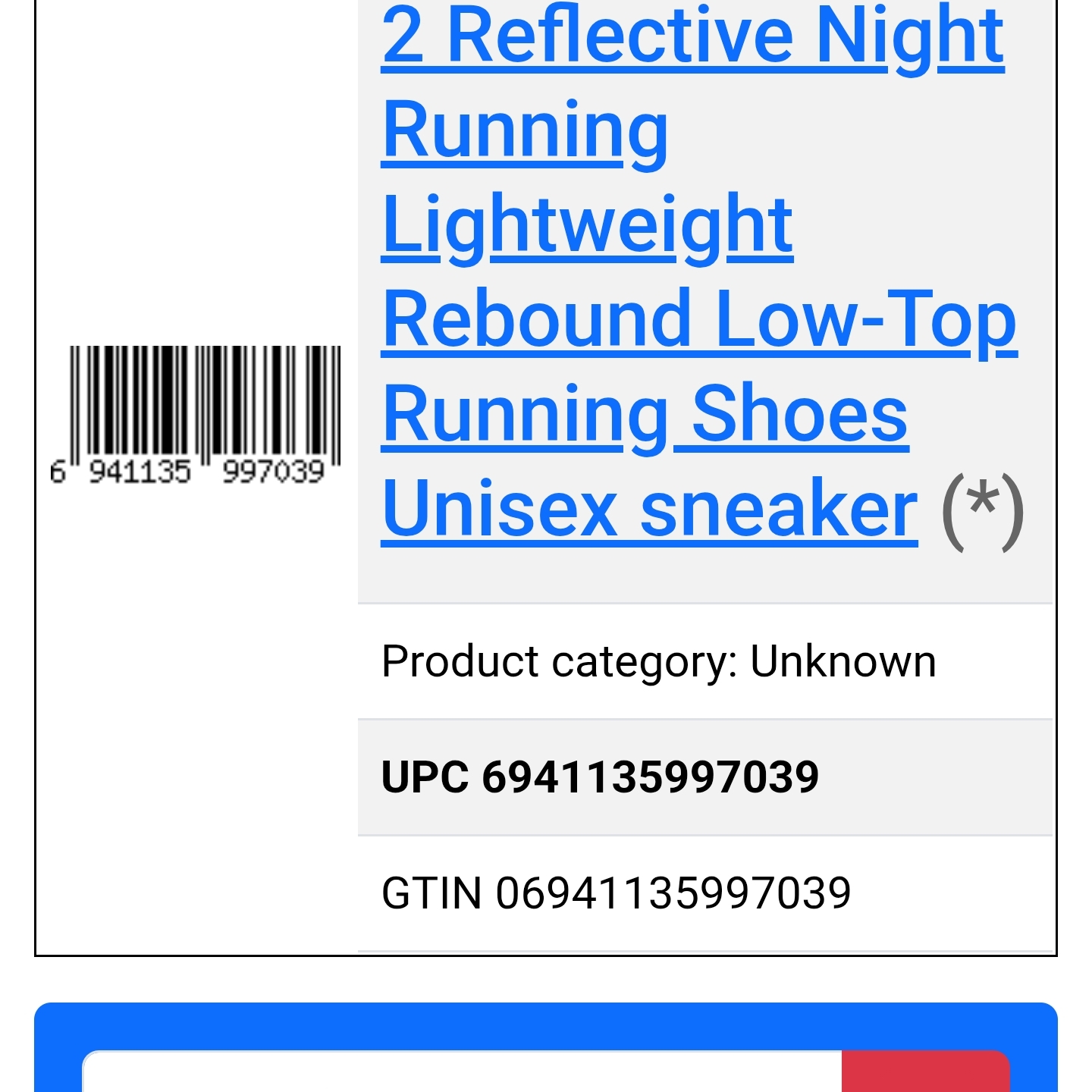Tap the search input field

pos(461,1072)
